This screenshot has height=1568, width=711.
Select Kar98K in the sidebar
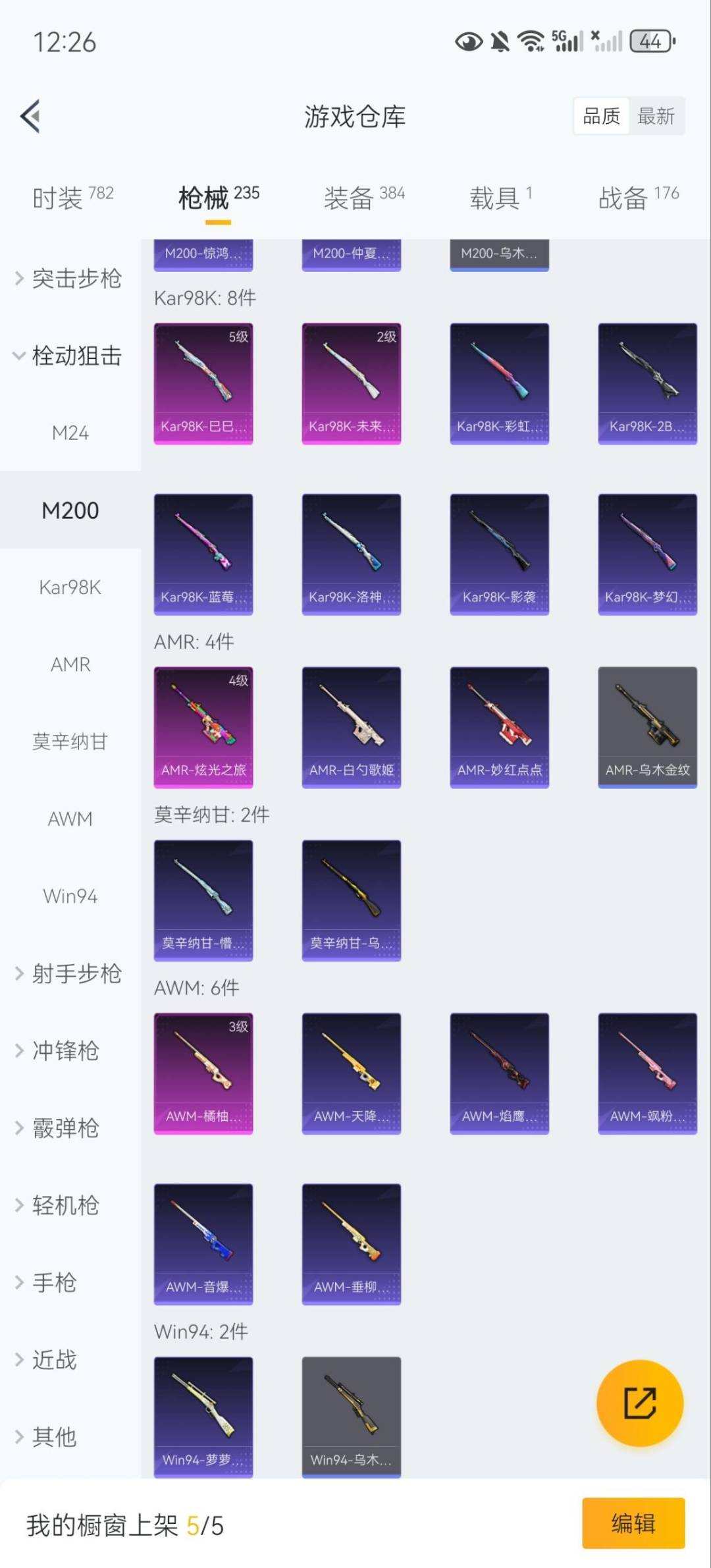tap(70, 587)
